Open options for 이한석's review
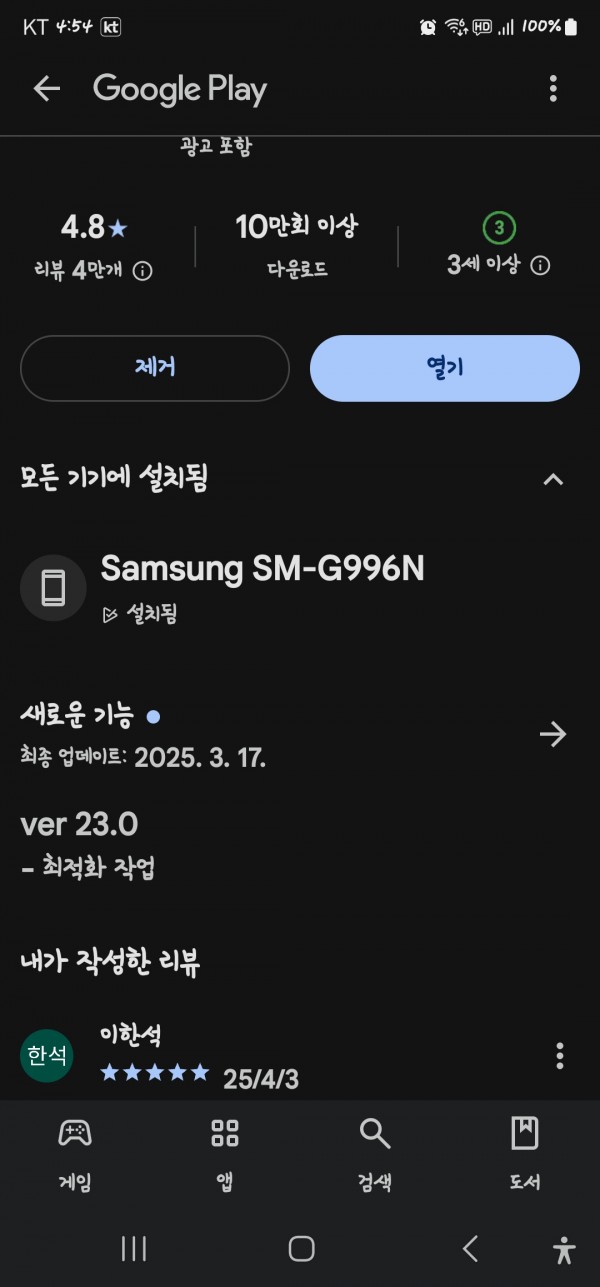The height and width of the screenshot is (1287, 600). pos(560,1055)
